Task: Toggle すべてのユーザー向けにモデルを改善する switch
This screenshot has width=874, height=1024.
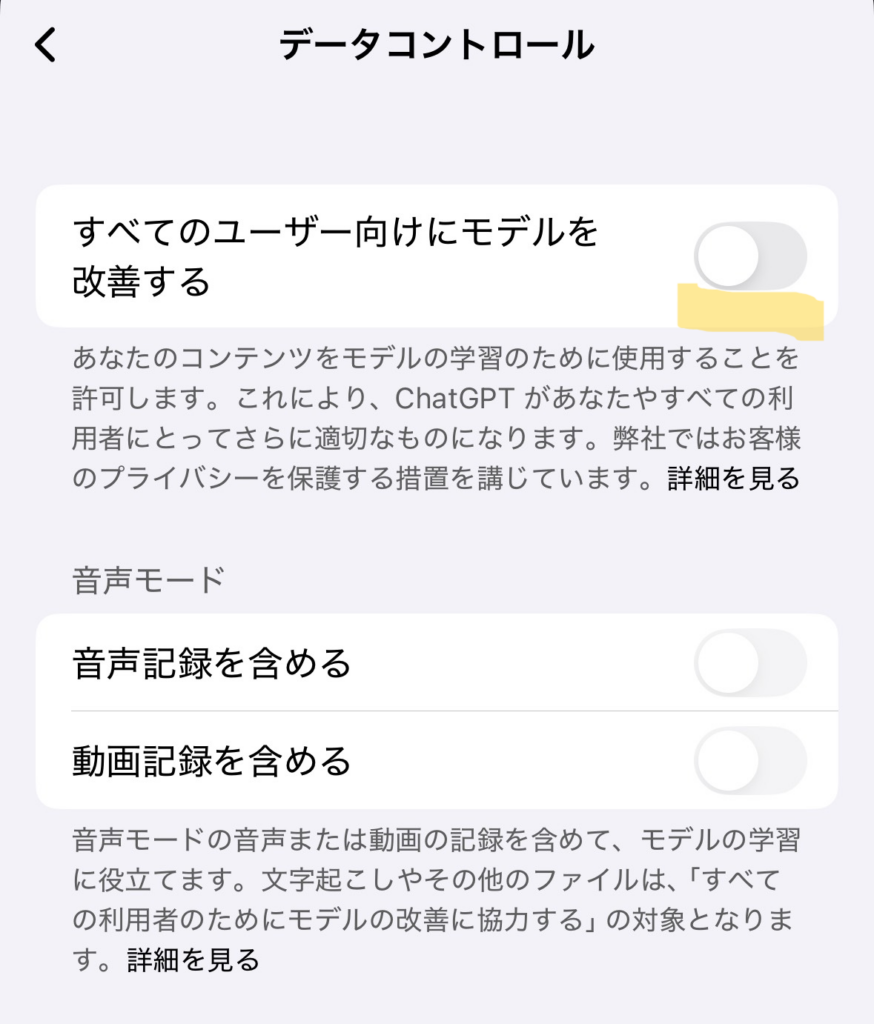Action: [x=750, y=256]
